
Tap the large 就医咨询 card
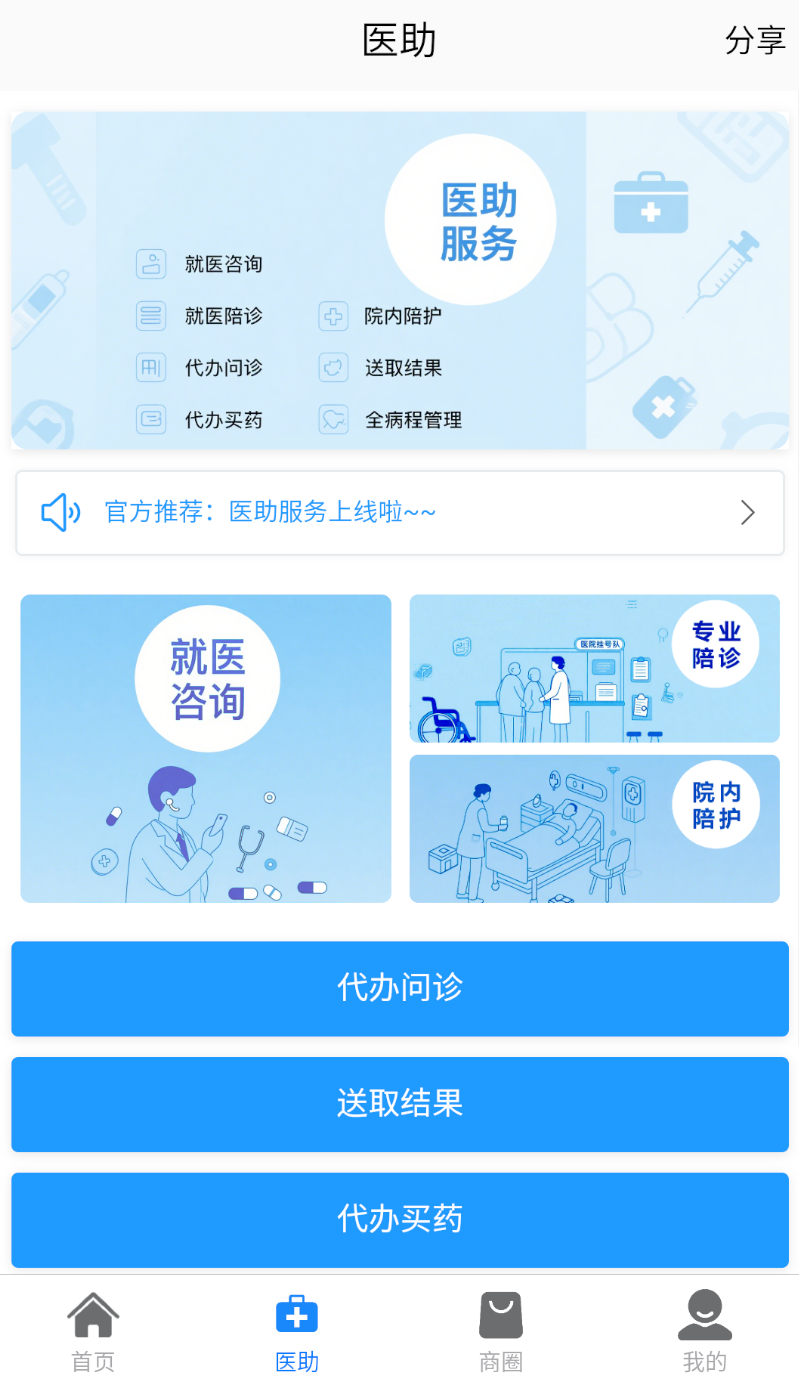[x=205, y=747]
